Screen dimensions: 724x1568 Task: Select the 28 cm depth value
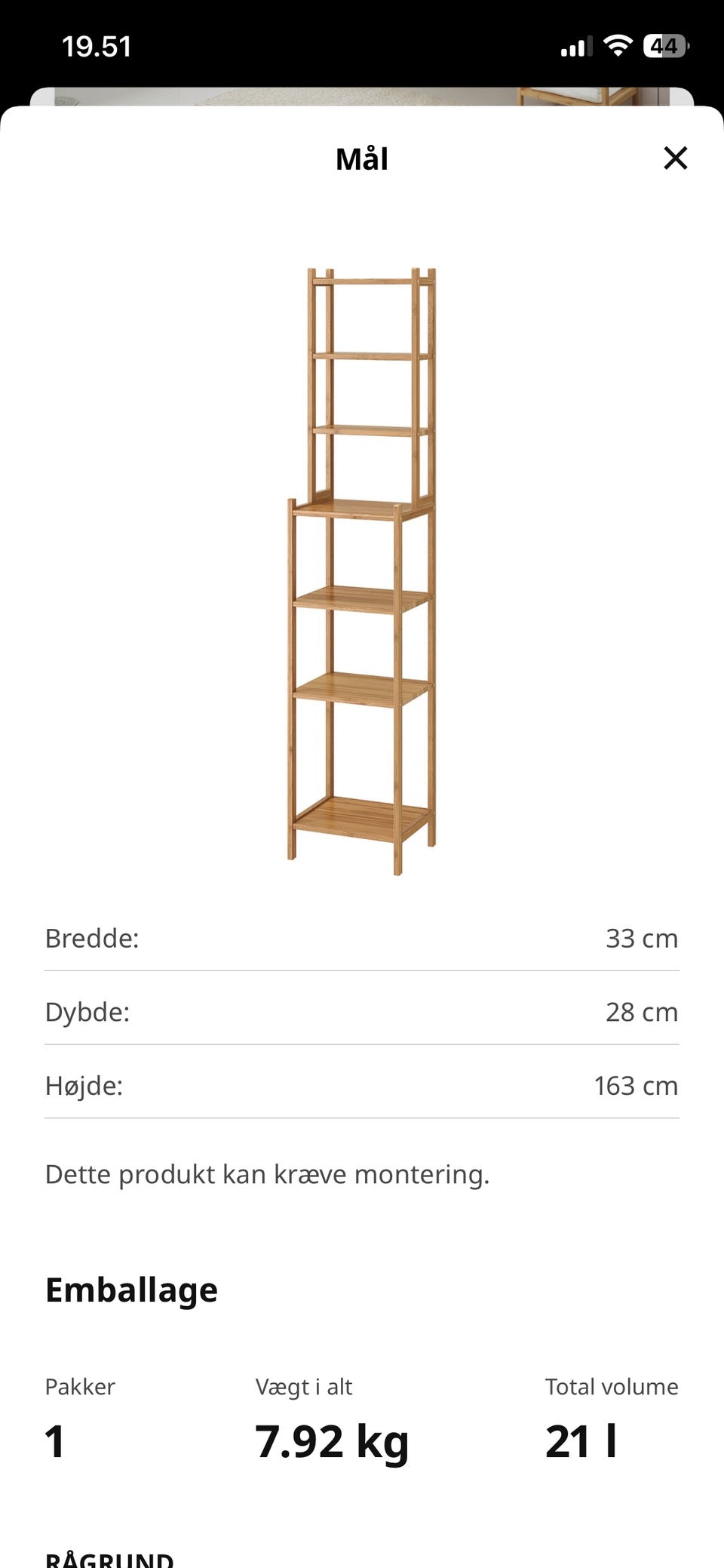(x=643, y=1011)
